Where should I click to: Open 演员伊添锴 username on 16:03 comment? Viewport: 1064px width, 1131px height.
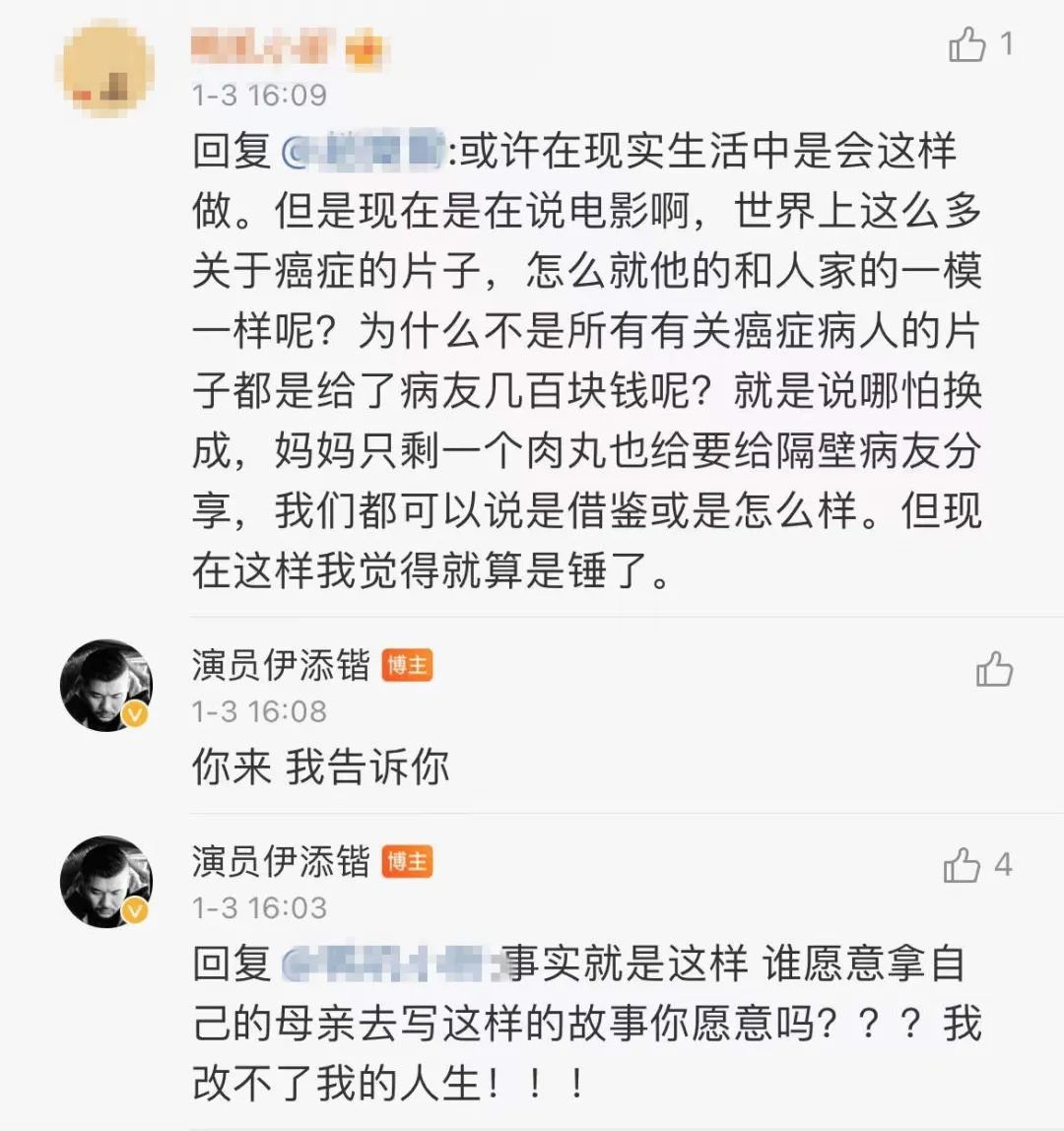tap(281, 862)
